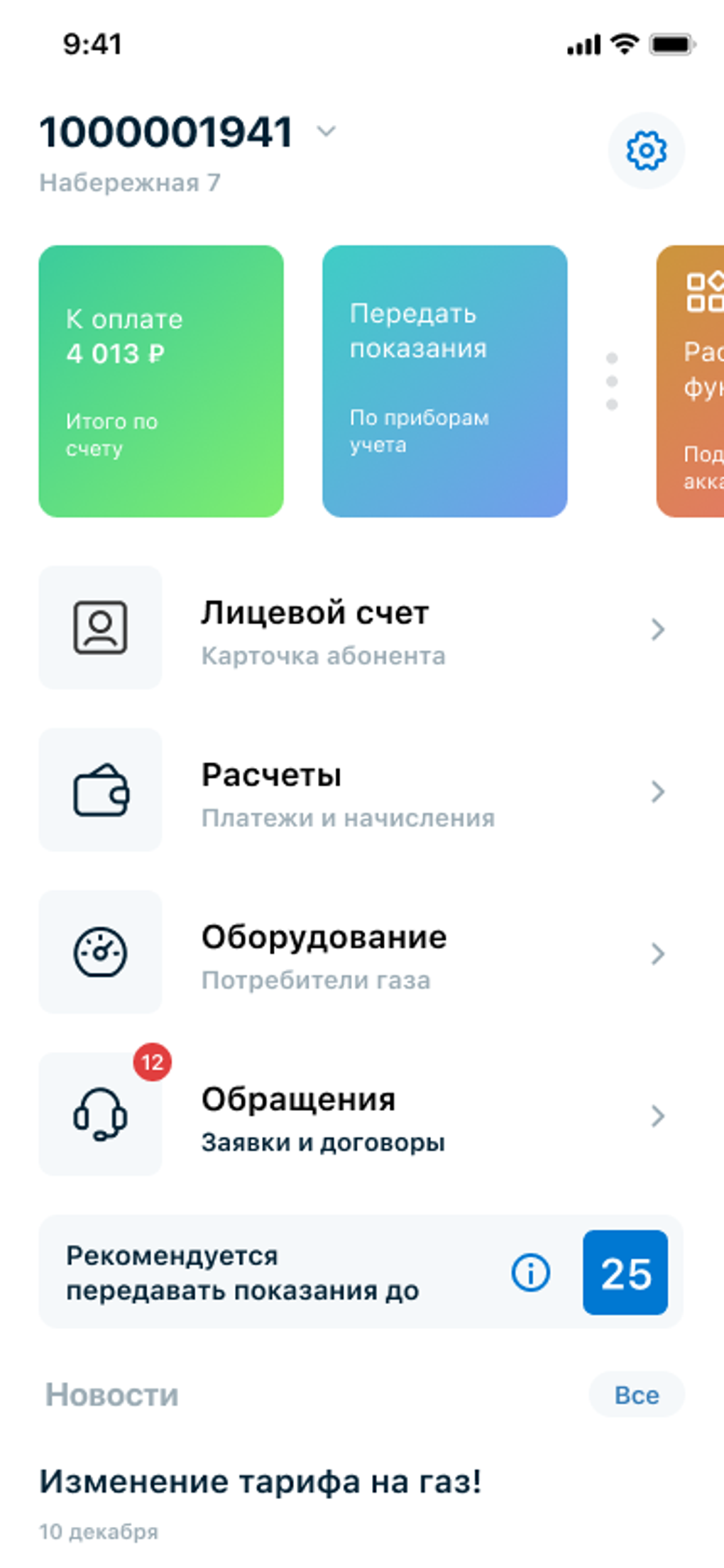The height and width of the screenshot is (1568, 724).
Task: Show all news via Все
Action: point(636,1395)
